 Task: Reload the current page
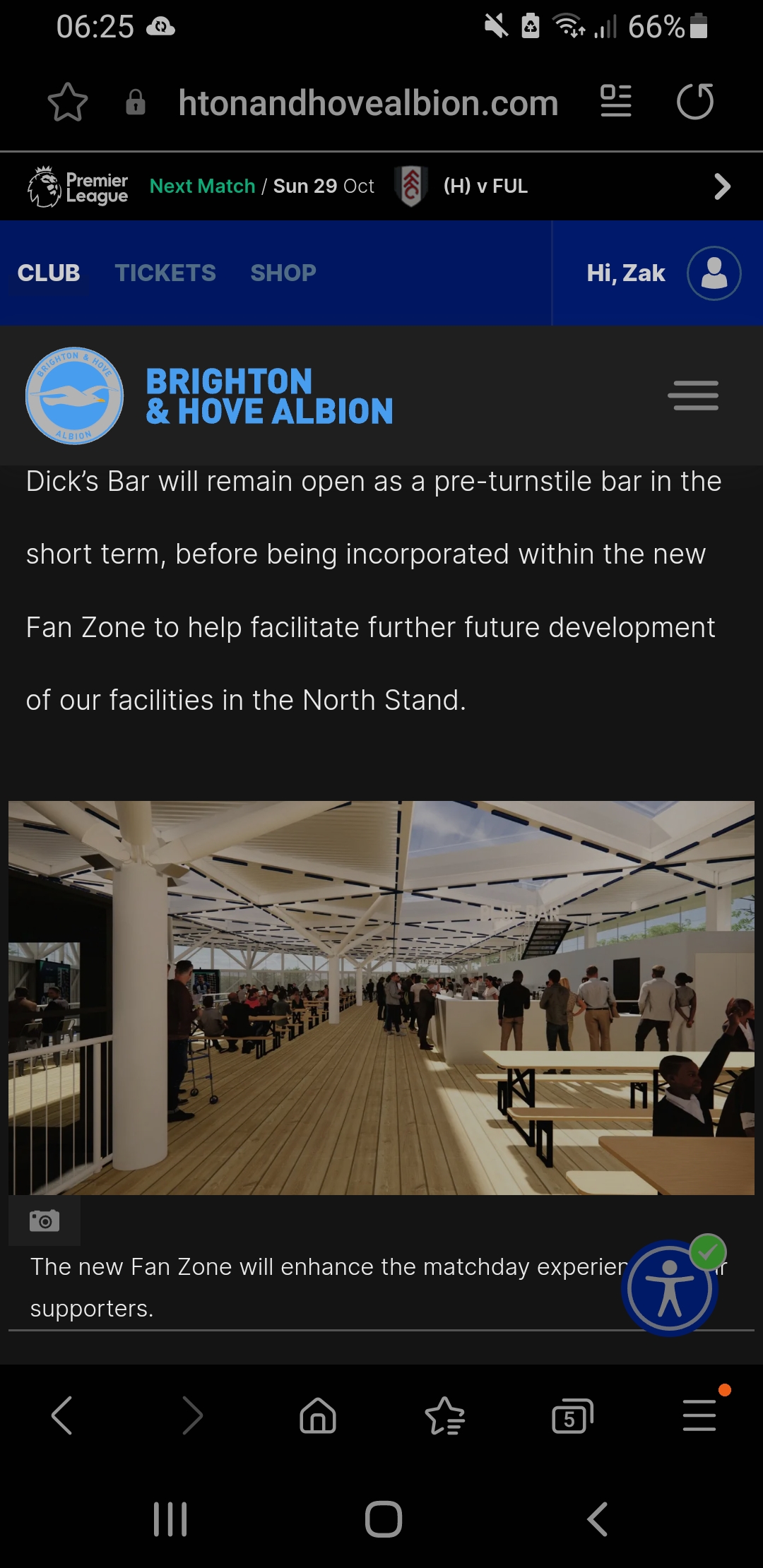[695, 102]
